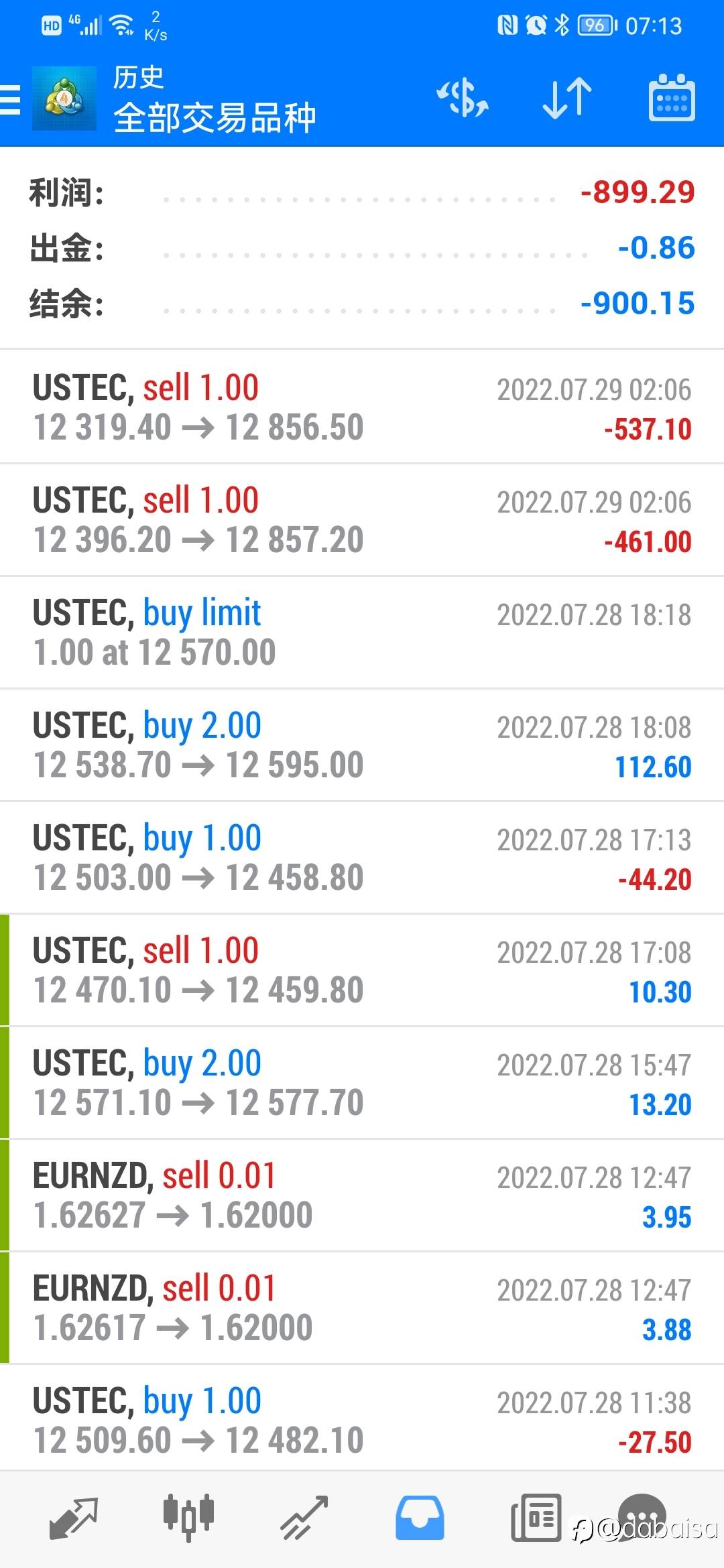724x1568 pixels.
Task: Switch to the candlestick Chart tab
Action: tap(188, 1517)
